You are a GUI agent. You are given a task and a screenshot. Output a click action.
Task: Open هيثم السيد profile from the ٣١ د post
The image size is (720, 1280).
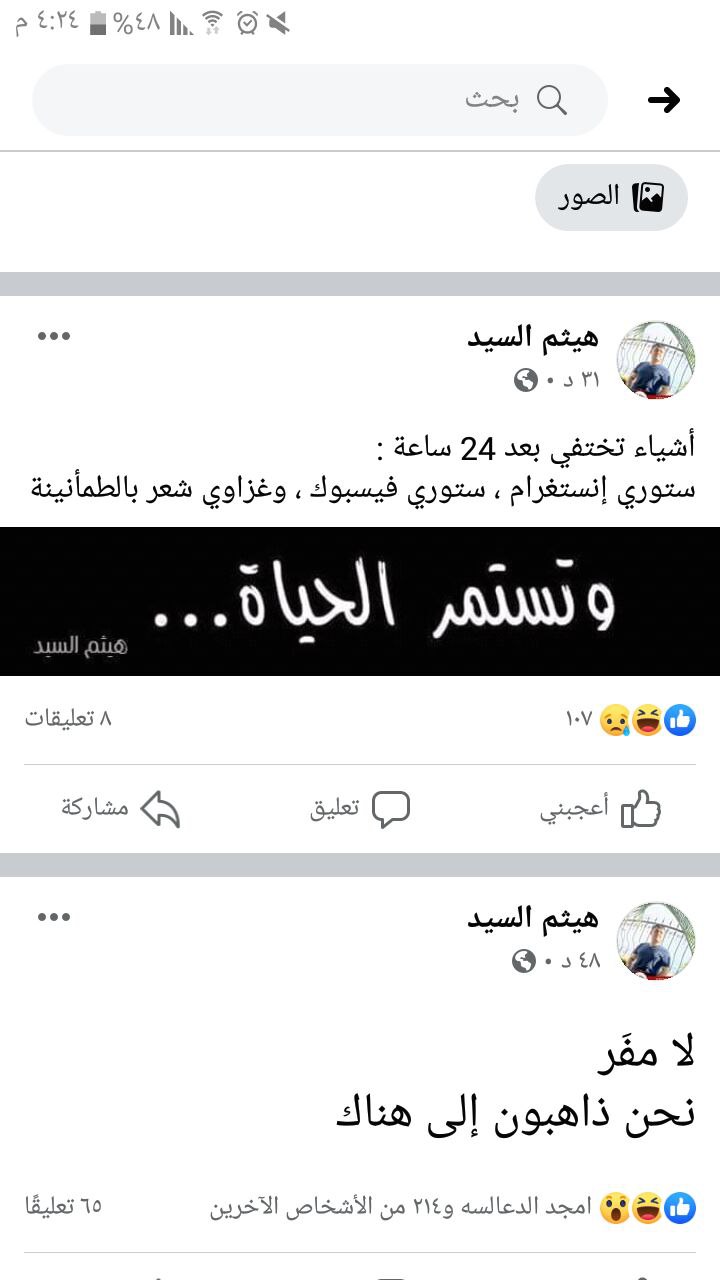(533, 338)
